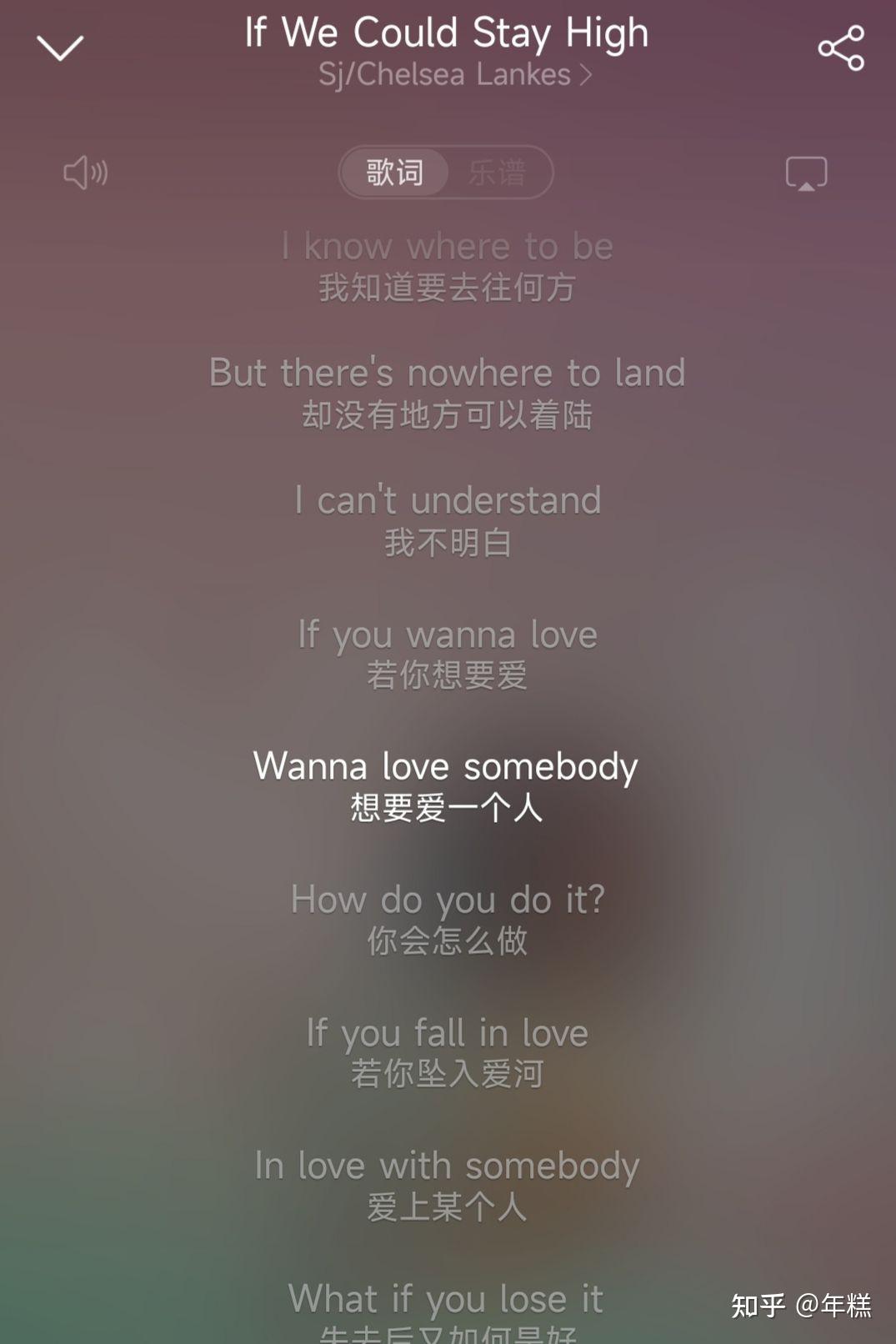The width and height of the screenshot is (896, 1344).
Task: Select the 歌词 tab
Action: point(395,173)
